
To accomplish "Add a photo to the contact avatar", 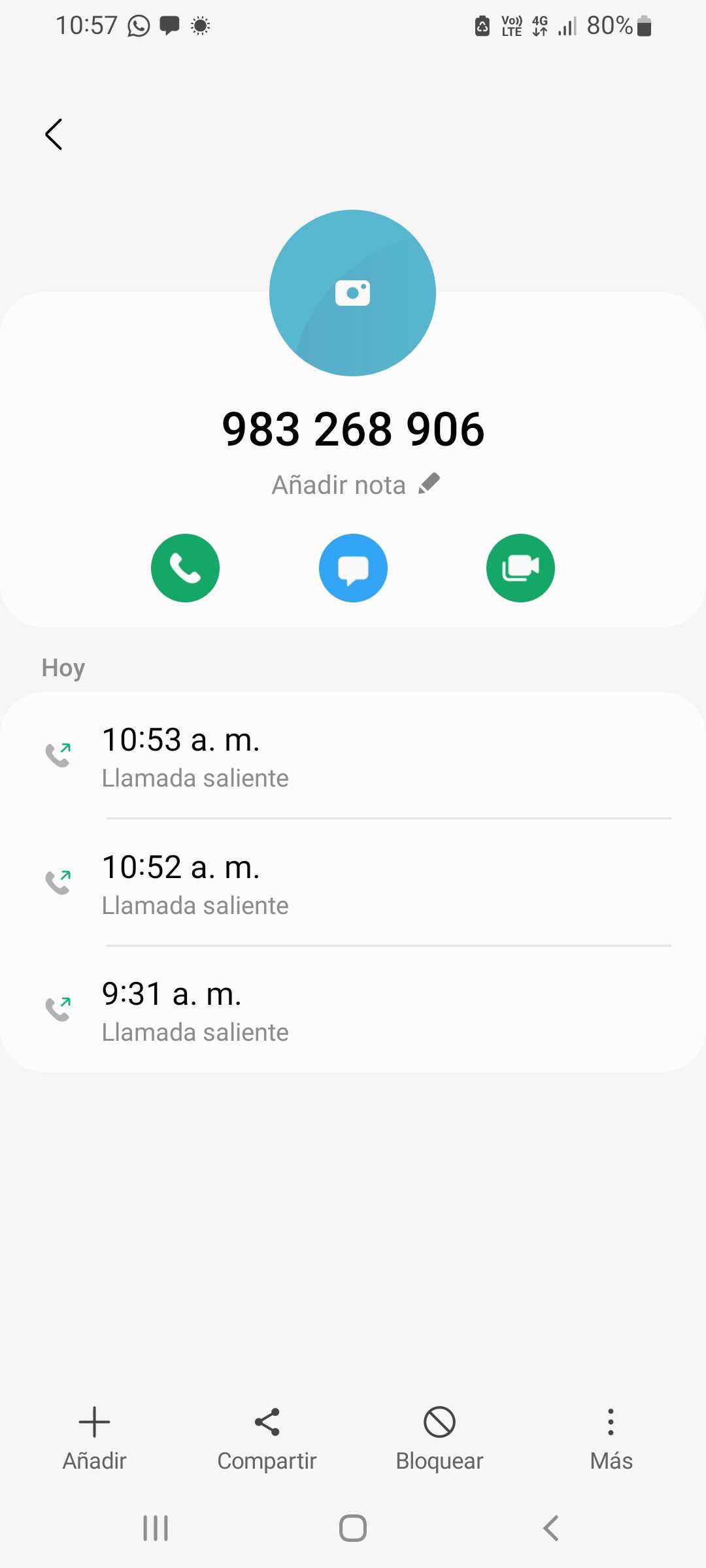I will coord(352,293).
